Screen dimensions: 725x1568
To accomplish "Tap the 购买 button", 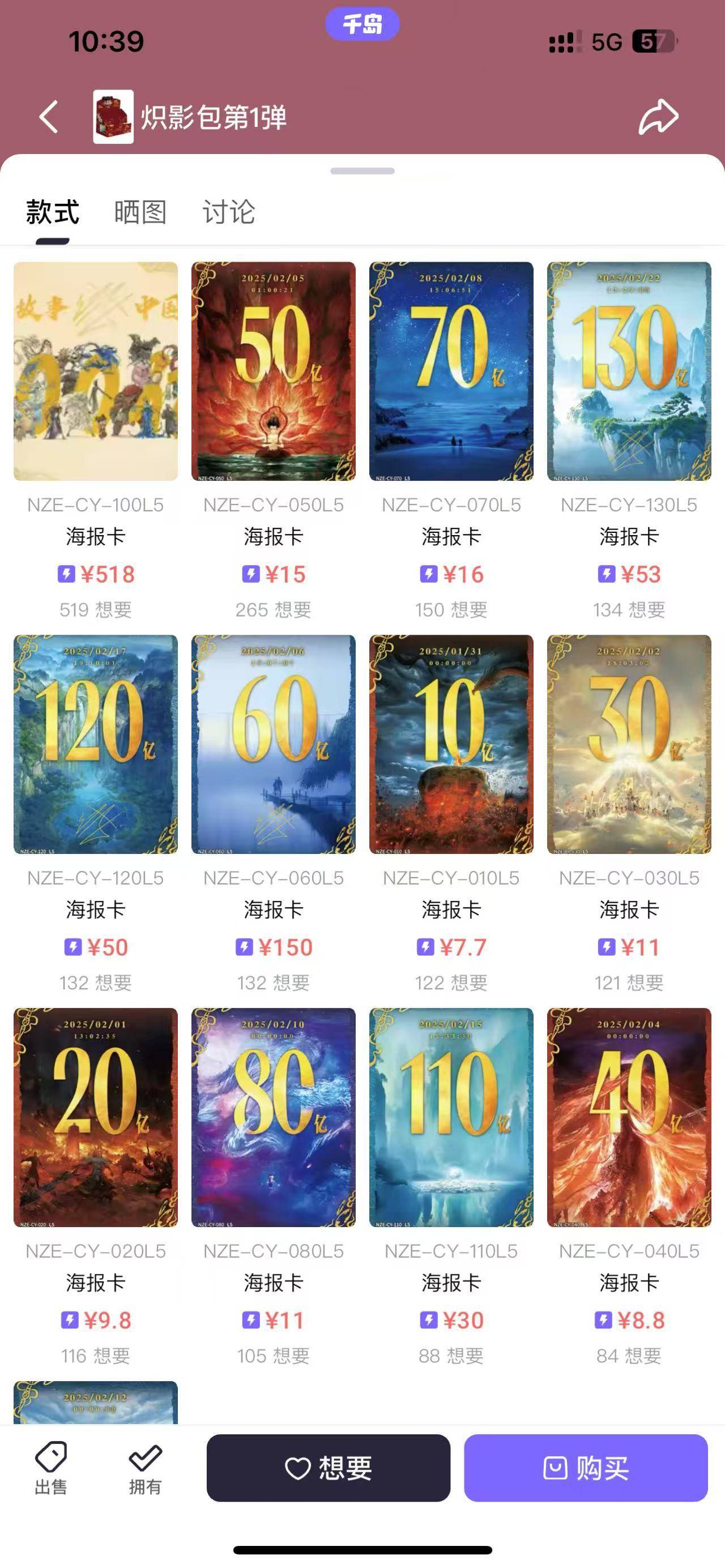I will tap(586, 1468).
